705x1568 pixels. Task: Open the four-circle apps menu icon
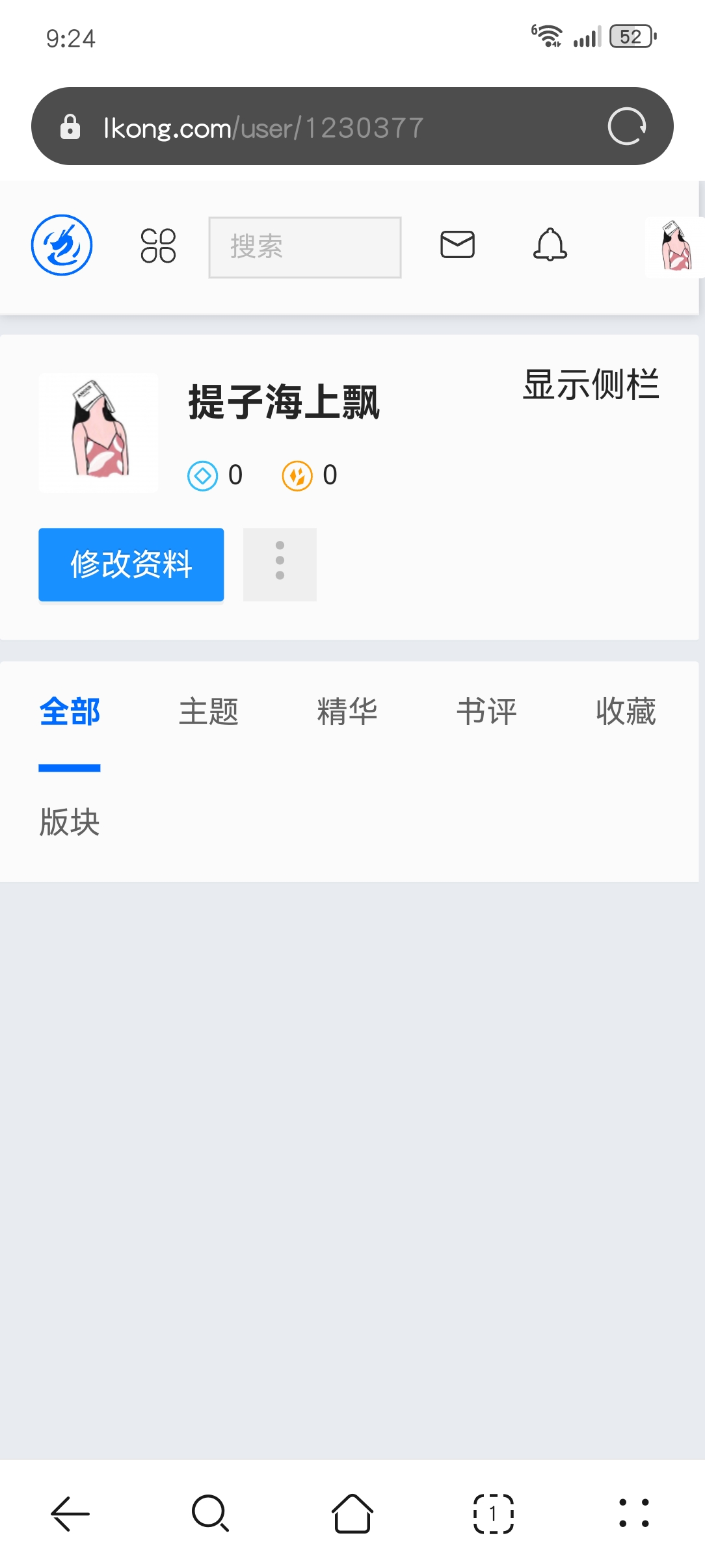tap(158, 246)
